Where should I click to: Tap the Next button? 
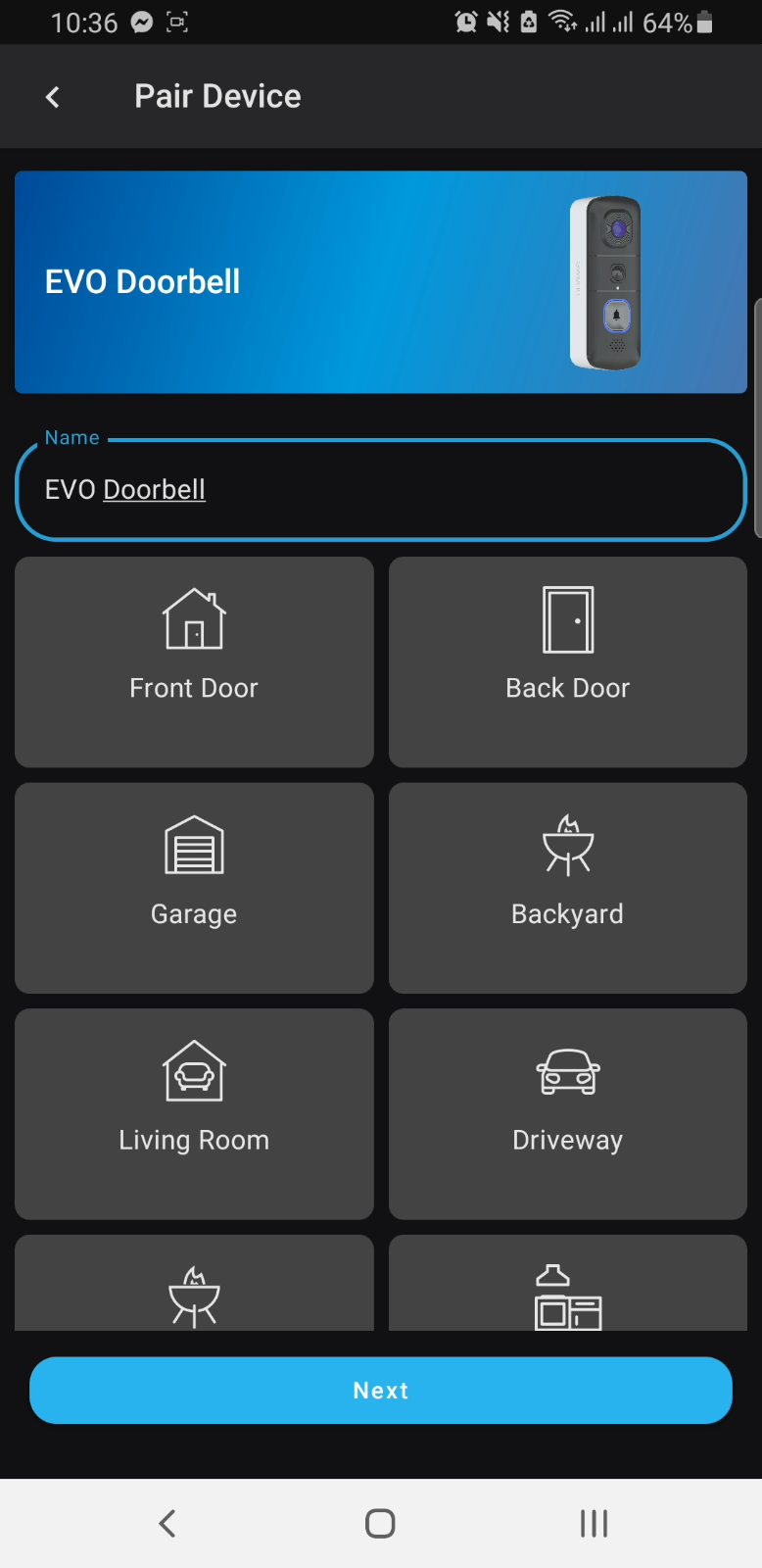coord(381,1391)
